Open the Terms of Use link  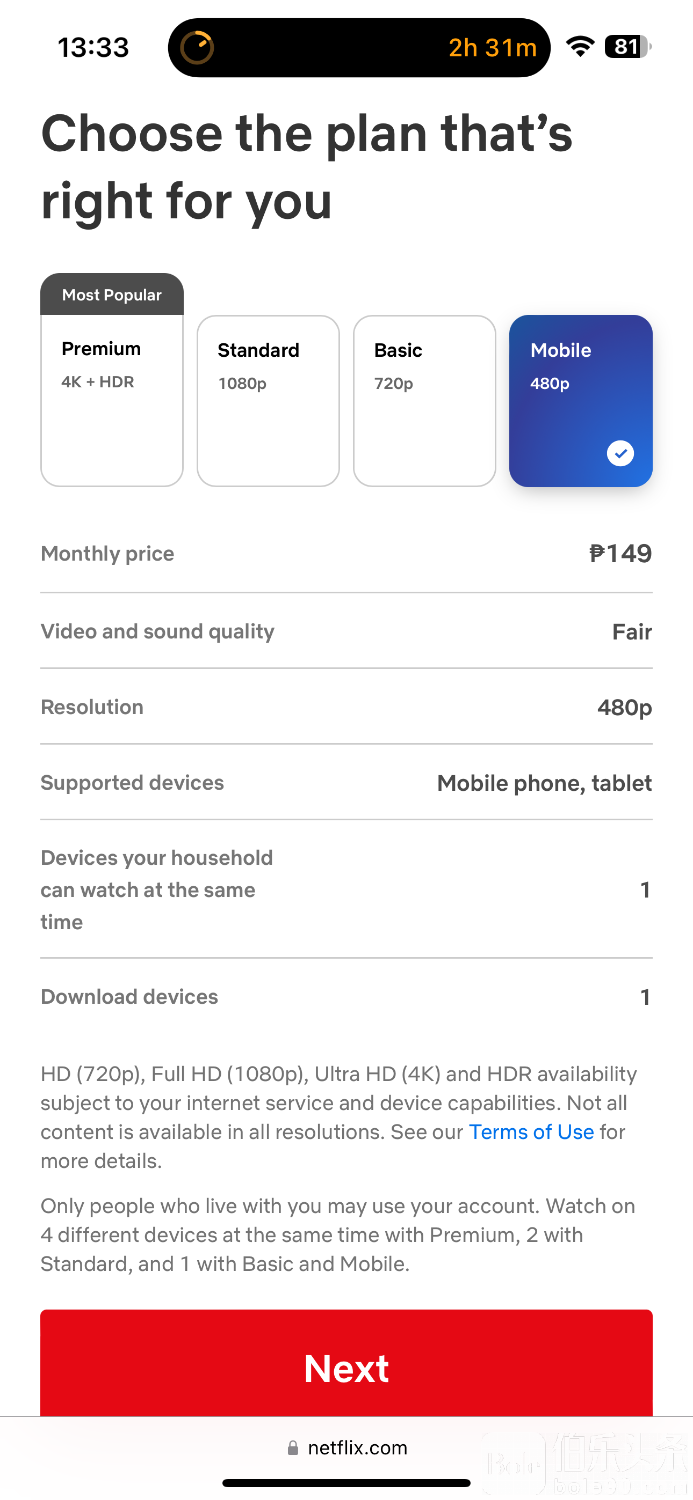click(531, 1132)
